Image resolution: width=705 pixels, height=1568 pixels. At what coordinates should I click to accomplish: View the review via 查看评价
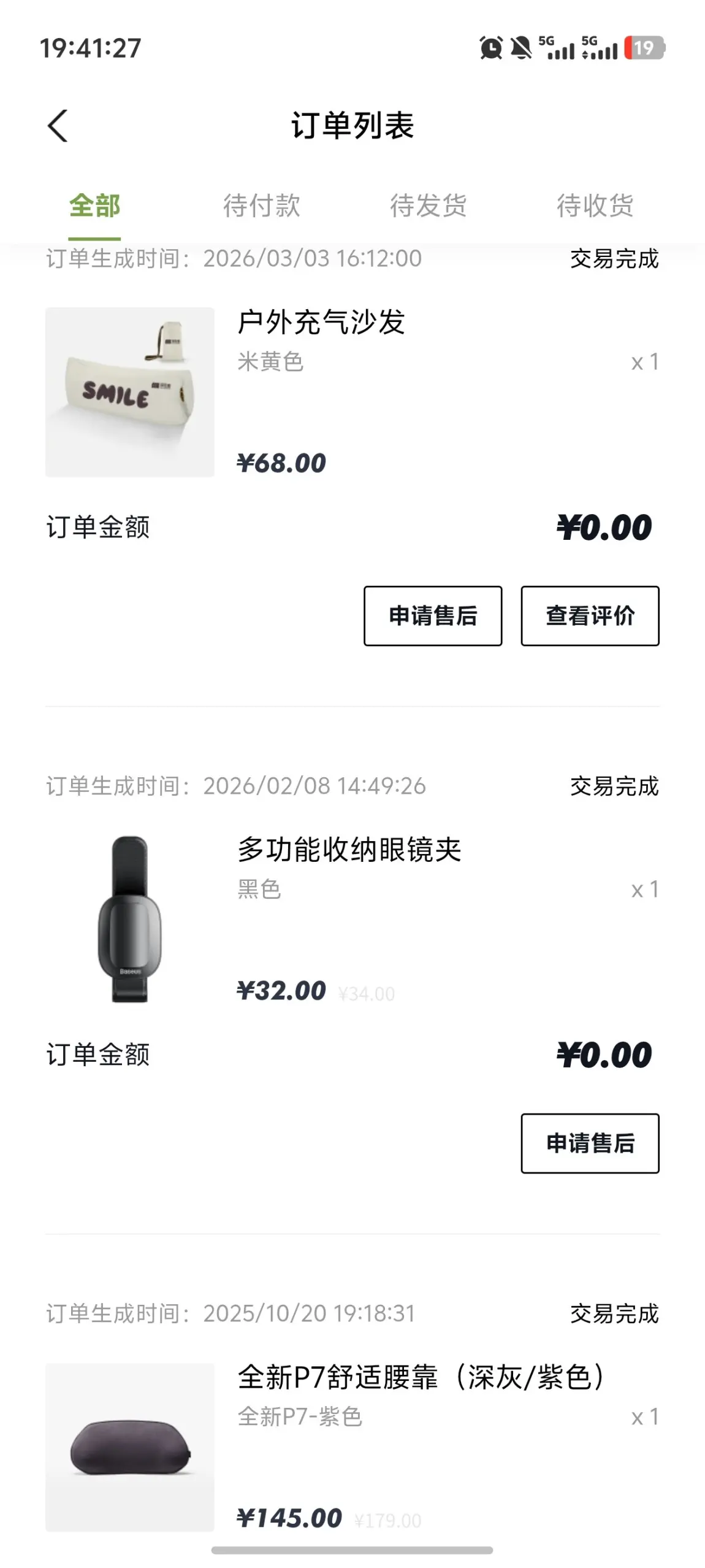tap(590, 615)
